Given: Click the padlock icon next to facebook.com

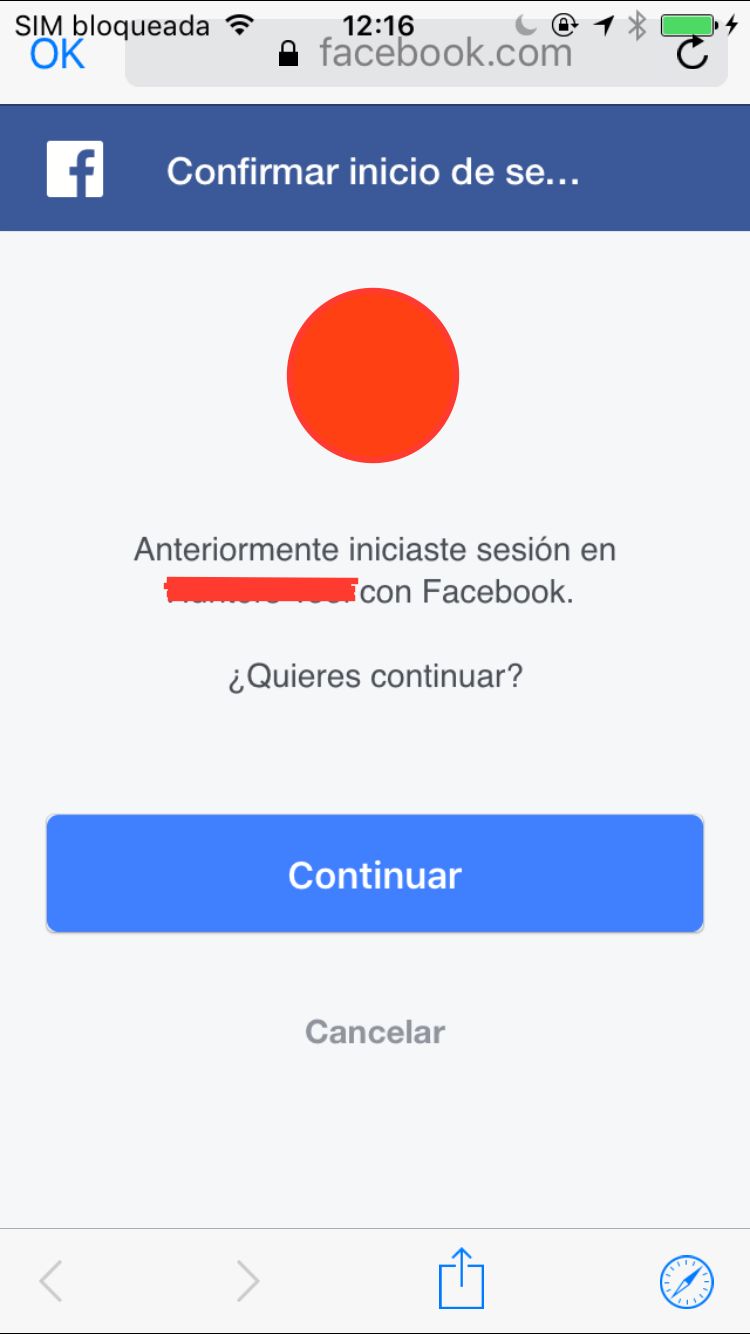Looking at the screenshot, I should point(288,52).
